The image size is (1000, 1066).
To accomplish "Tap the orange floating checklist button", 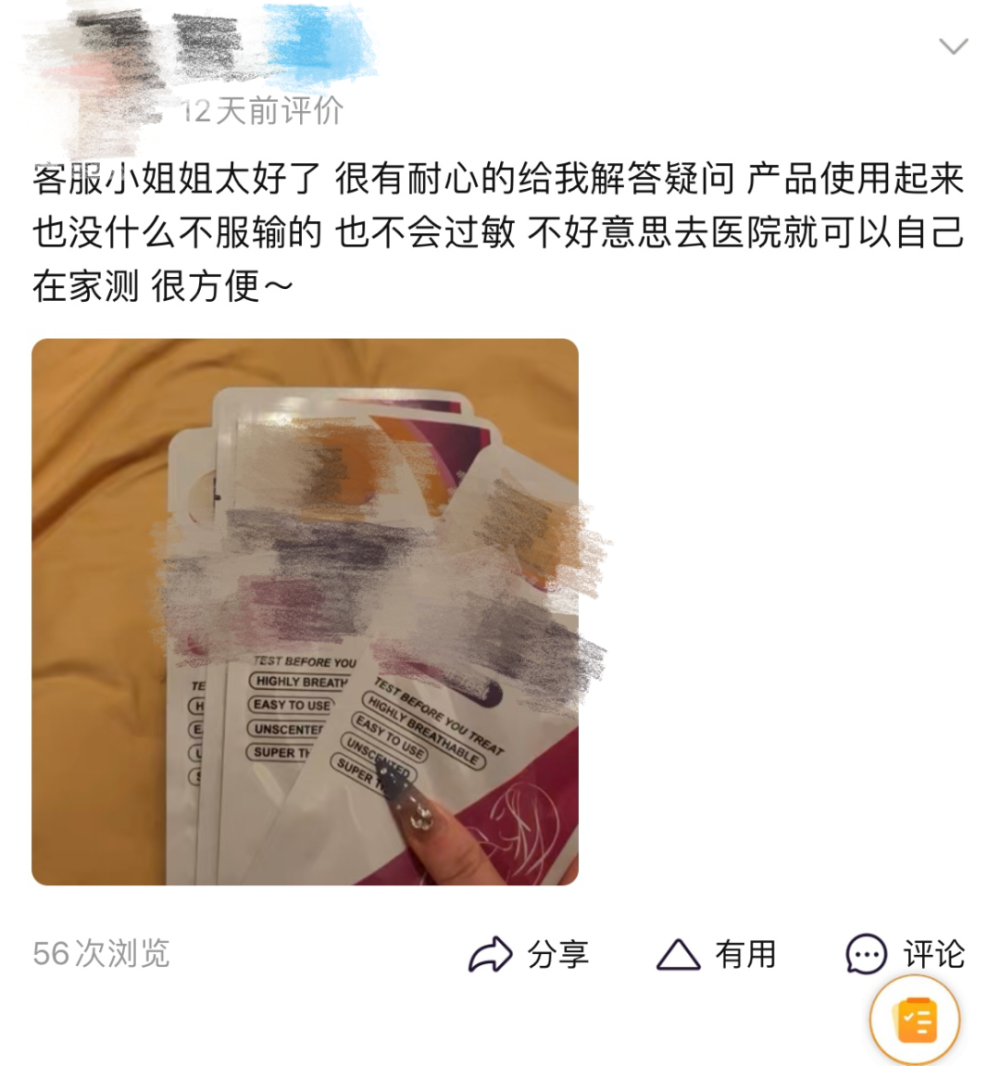I will coord(915,1020).
